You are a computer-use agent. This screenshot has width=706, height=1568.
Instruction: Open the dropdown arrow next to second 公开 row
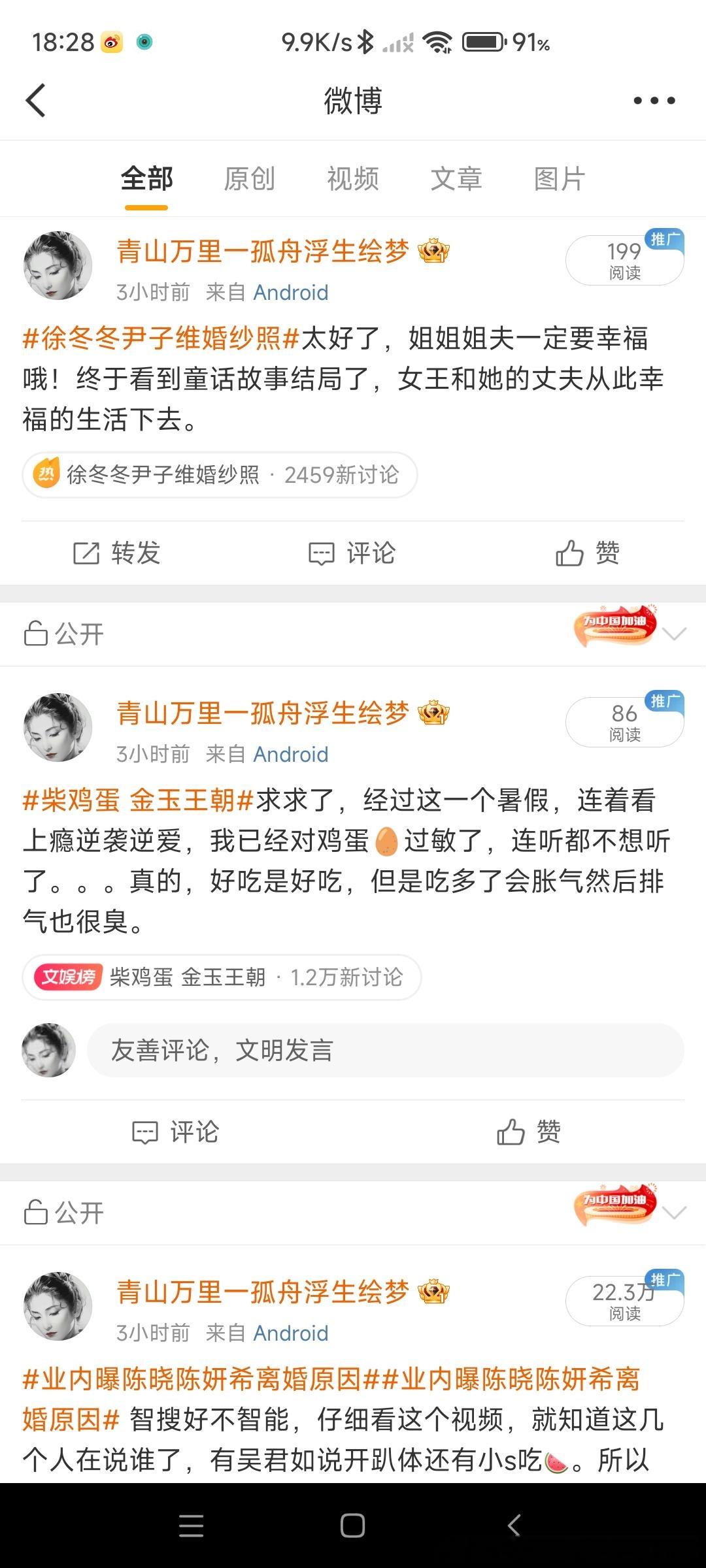point(673,1213)
